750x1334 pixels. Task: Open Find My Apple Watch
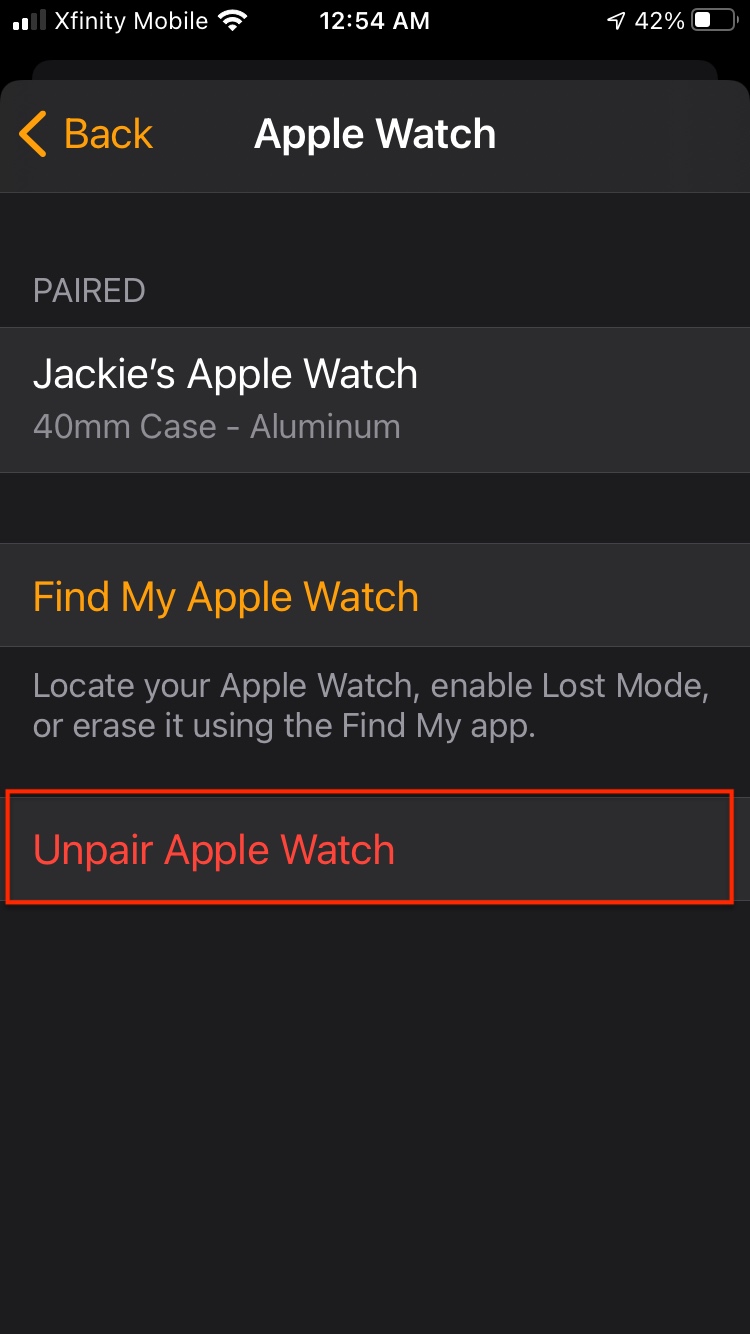[x=375, y=596]
